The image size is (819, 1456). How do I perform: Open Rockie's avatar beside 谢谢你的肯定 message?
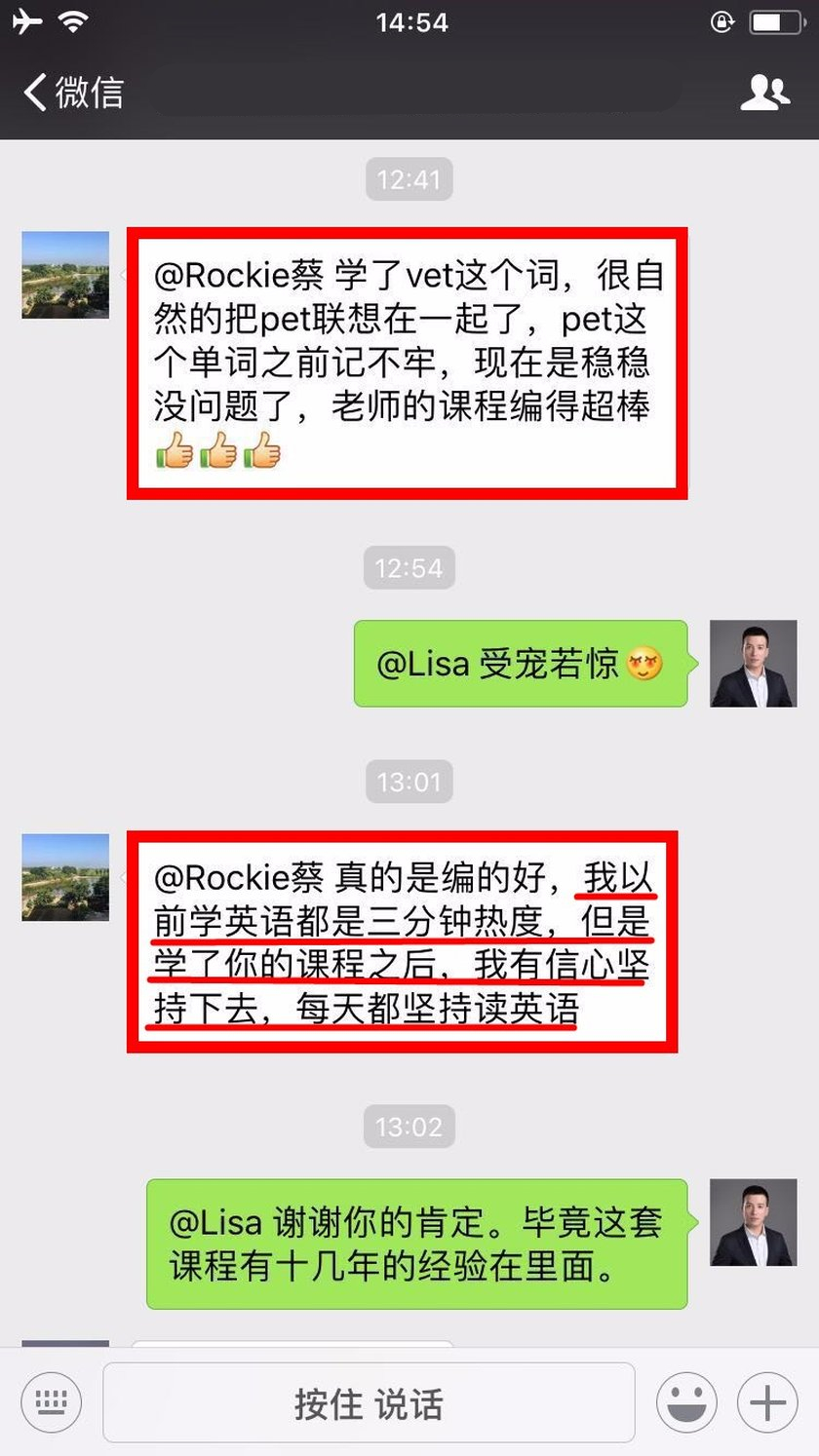point(753,1222)
